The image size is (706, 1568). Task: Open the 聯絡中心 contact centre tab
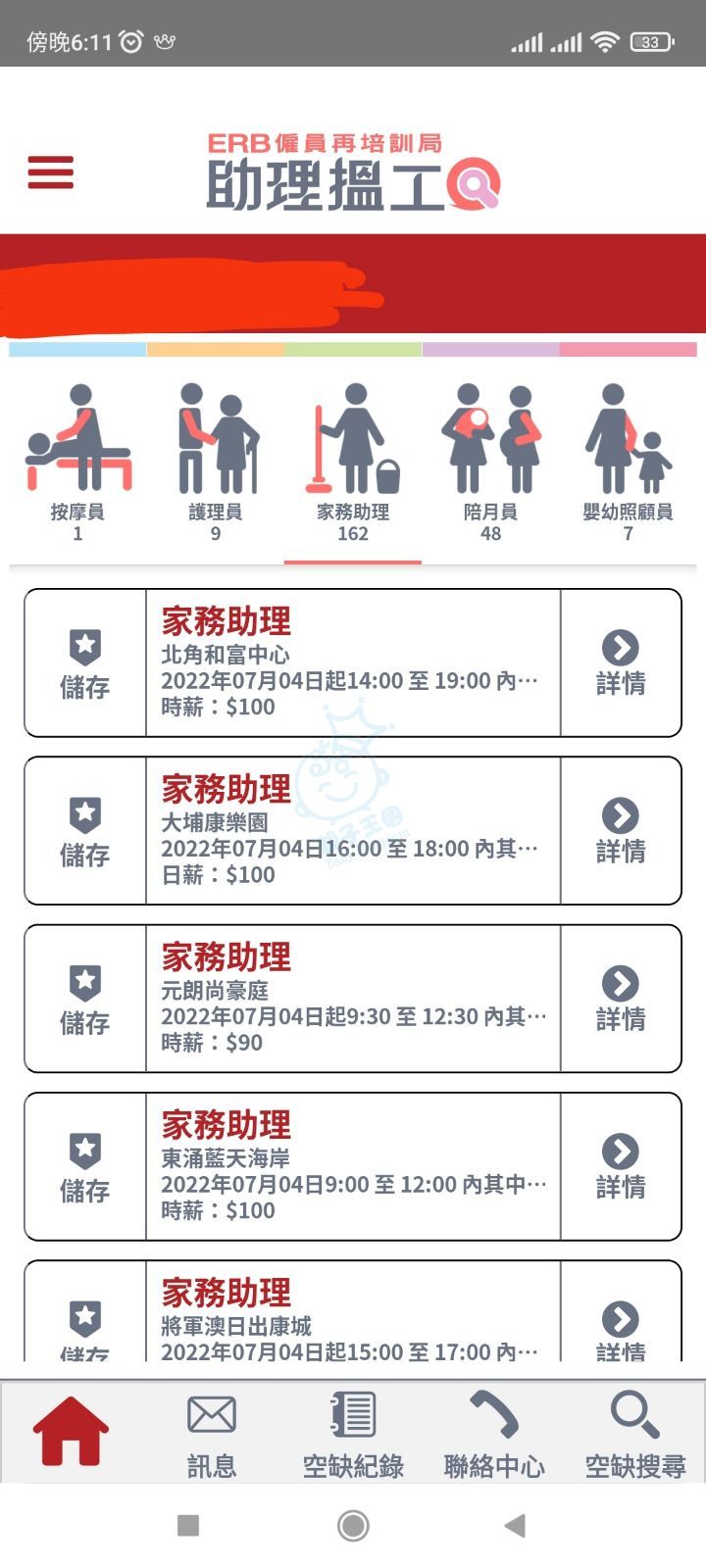coord(494,1434)
